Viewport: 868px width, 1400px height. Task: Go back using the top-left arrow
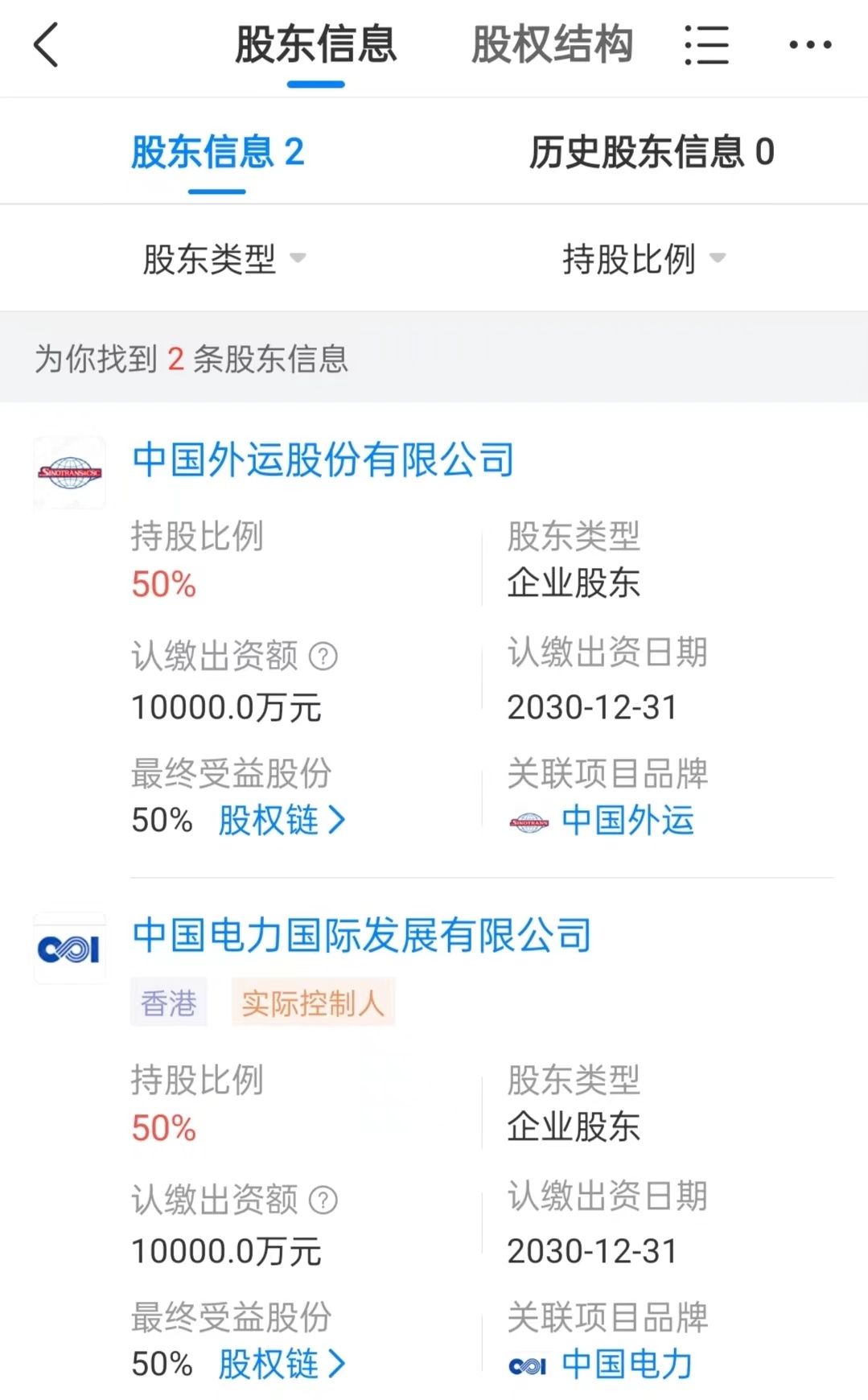(47, 45)
